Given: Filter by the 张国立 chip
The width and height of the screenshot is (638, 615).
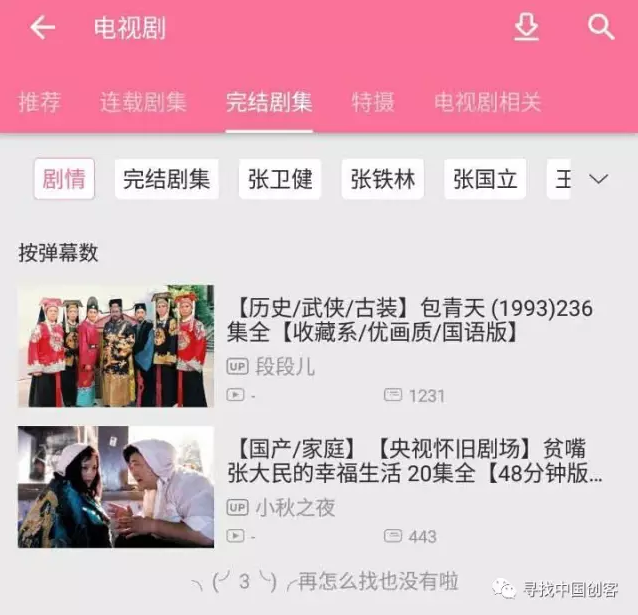Looking at the screenshot, I should tap(485, 179).
